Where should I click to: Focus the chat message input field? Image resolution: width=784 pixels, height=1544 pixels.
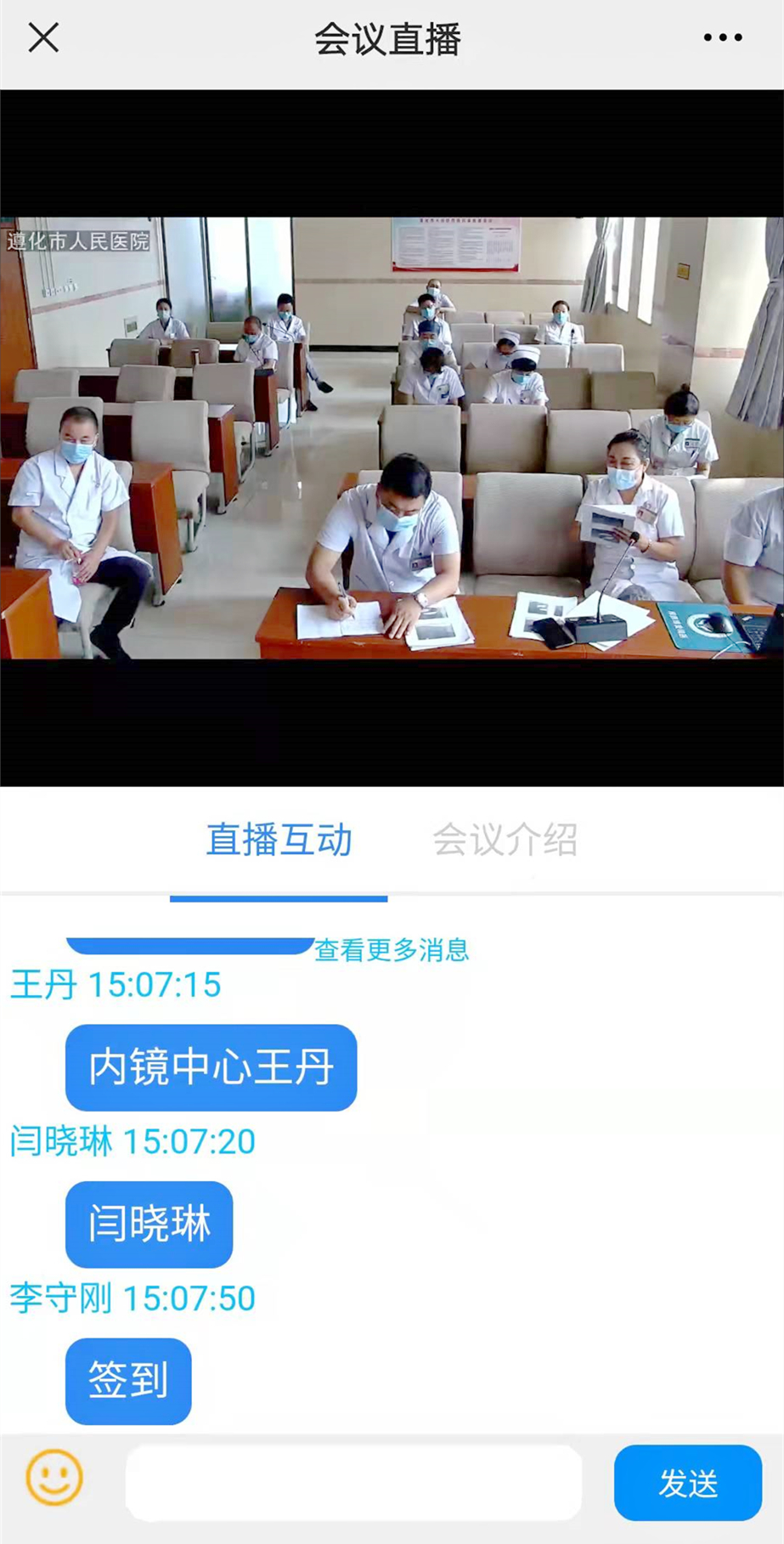point(353,1483)
